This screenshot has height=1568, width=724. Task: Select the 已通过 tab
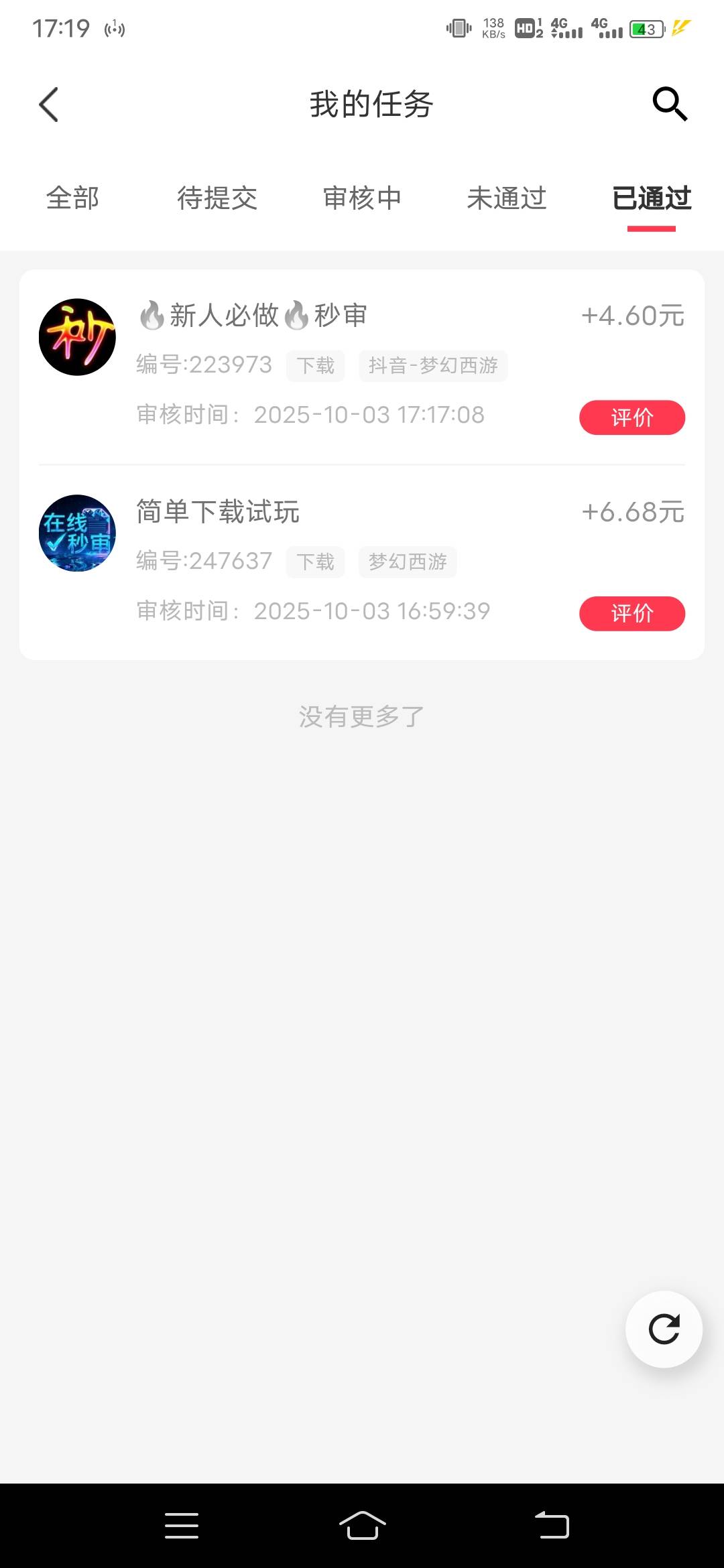click(x=652, y=198)
